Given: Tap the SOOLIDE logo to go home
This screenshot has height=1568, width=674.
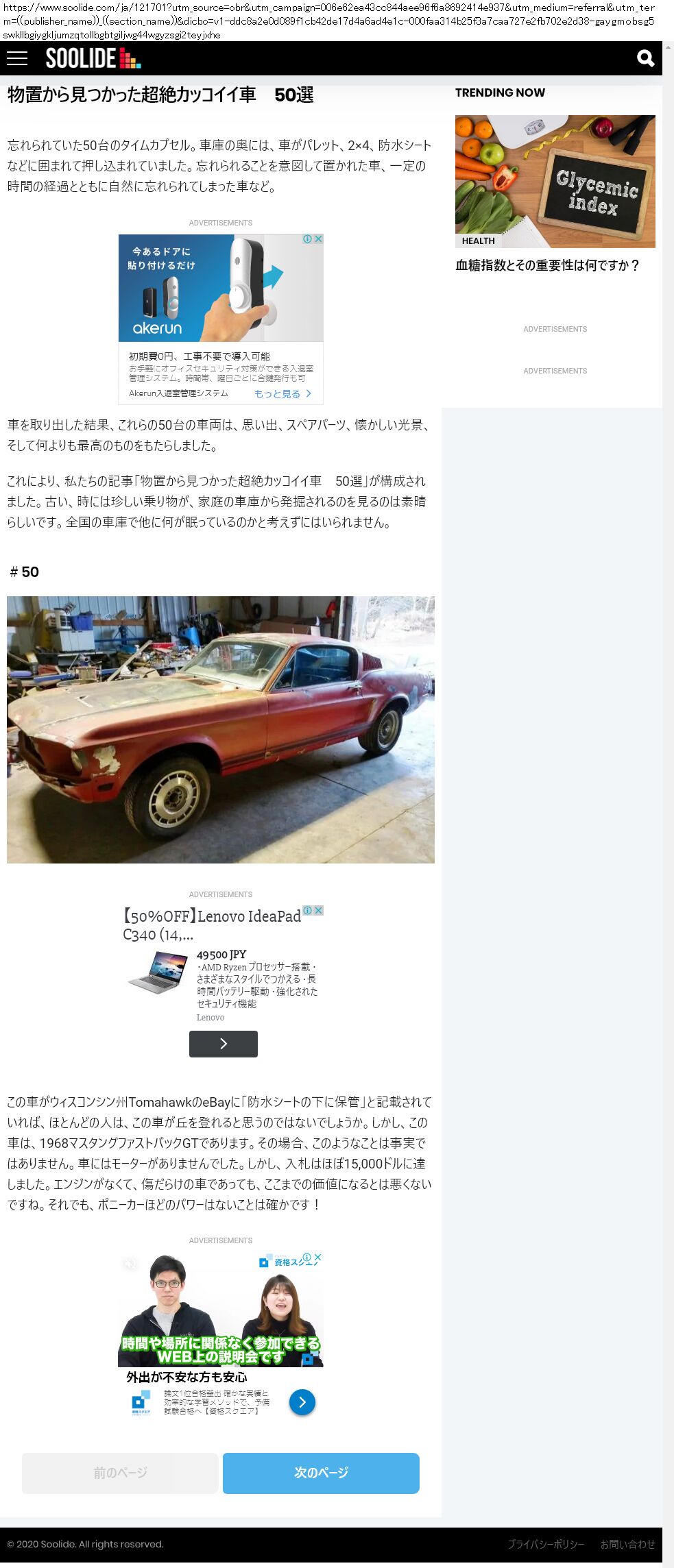Looking at the screenshot, I should [x=93, y=58].
